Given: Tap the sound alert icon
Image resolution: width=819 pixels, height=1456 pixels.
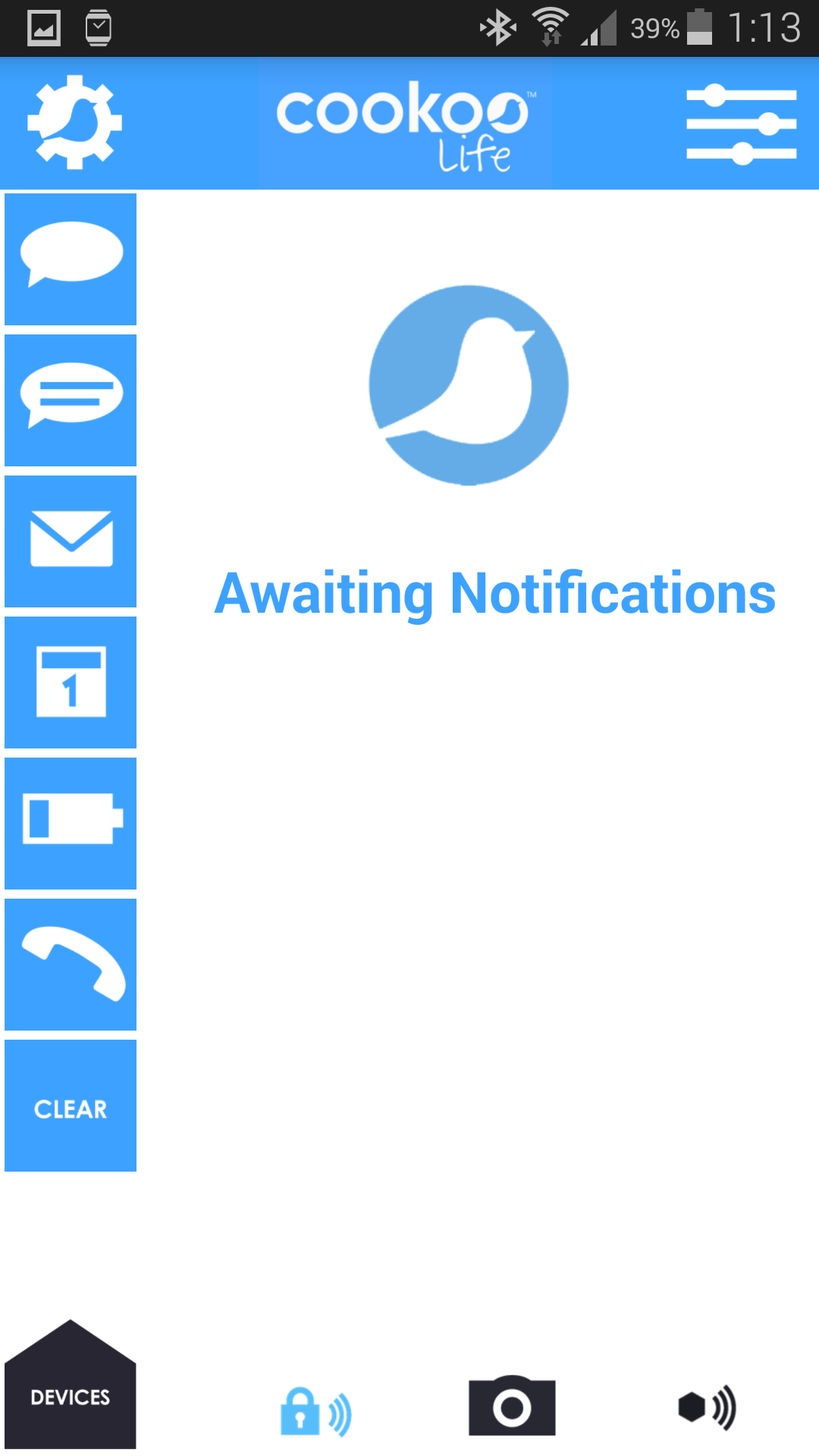Looking at the screenshot, I should pos(707,1407).
